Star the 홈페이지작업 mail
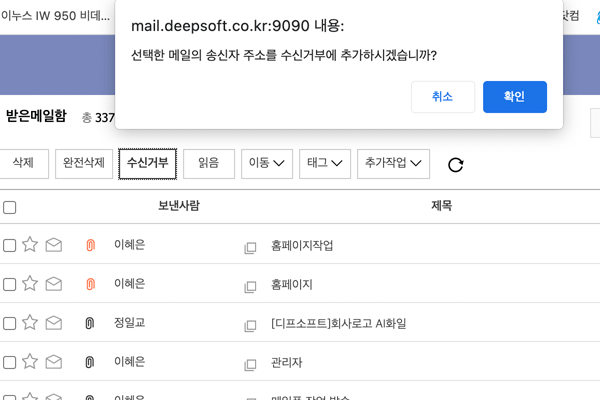Image resolution: width=600 pixels, height=400 pixels. [x=30, y=245]
